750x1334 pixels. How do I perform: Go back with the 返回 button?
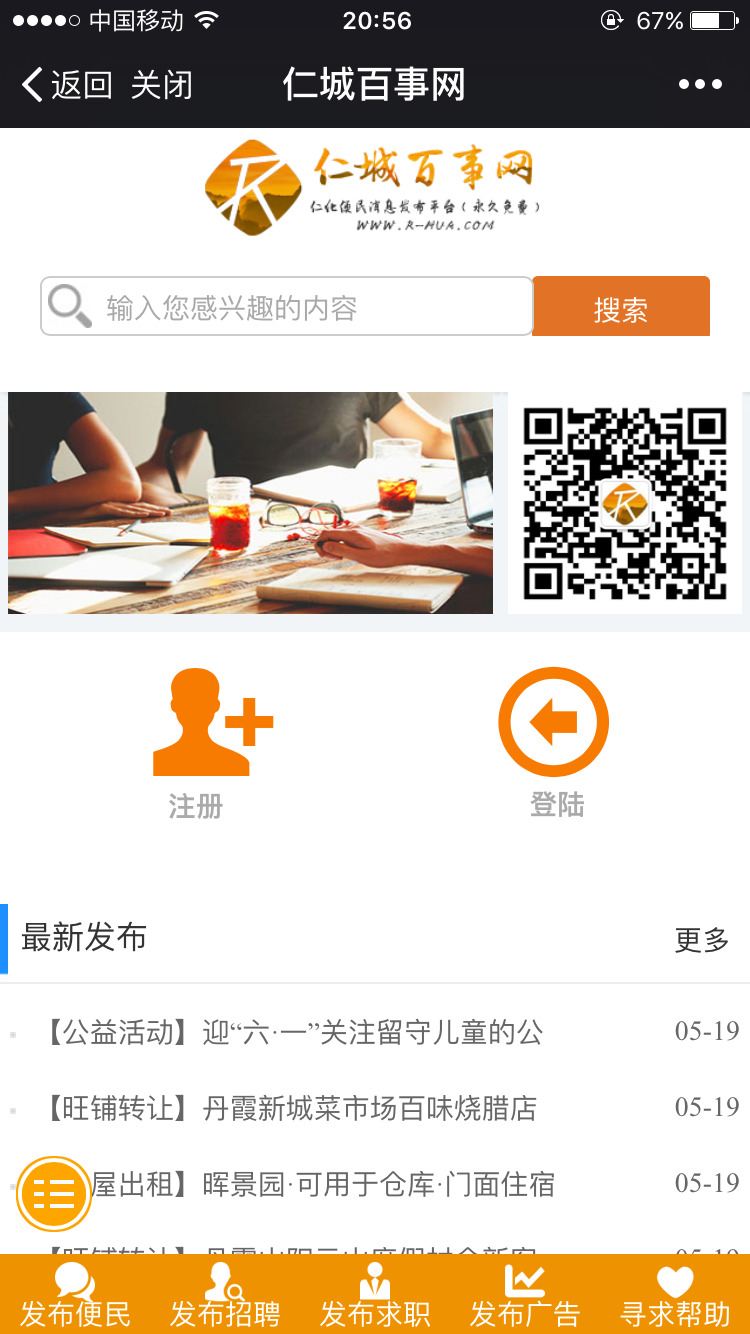68,85
